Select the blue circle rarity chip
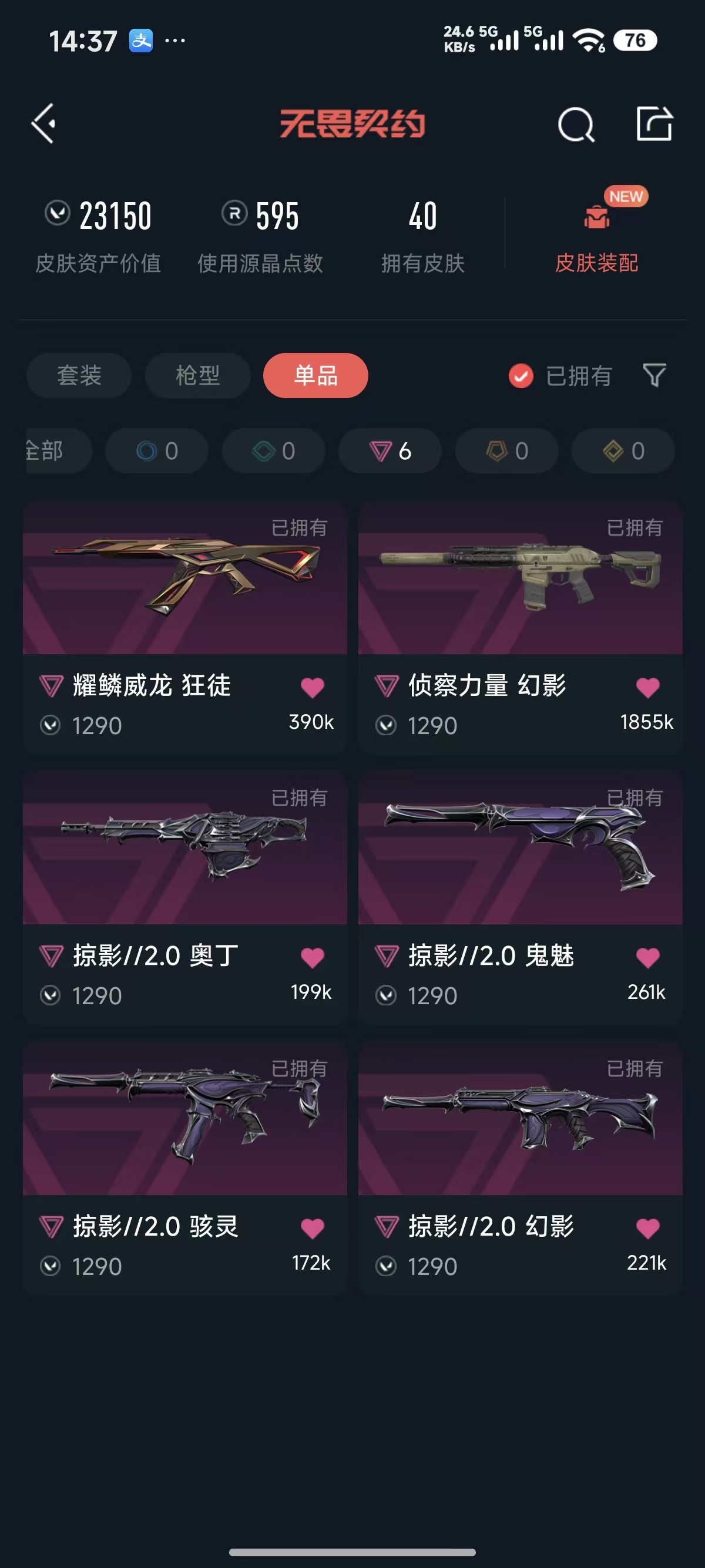This screenshot has height=1568, width=705. pyautogui.click(x=156, y=451)
